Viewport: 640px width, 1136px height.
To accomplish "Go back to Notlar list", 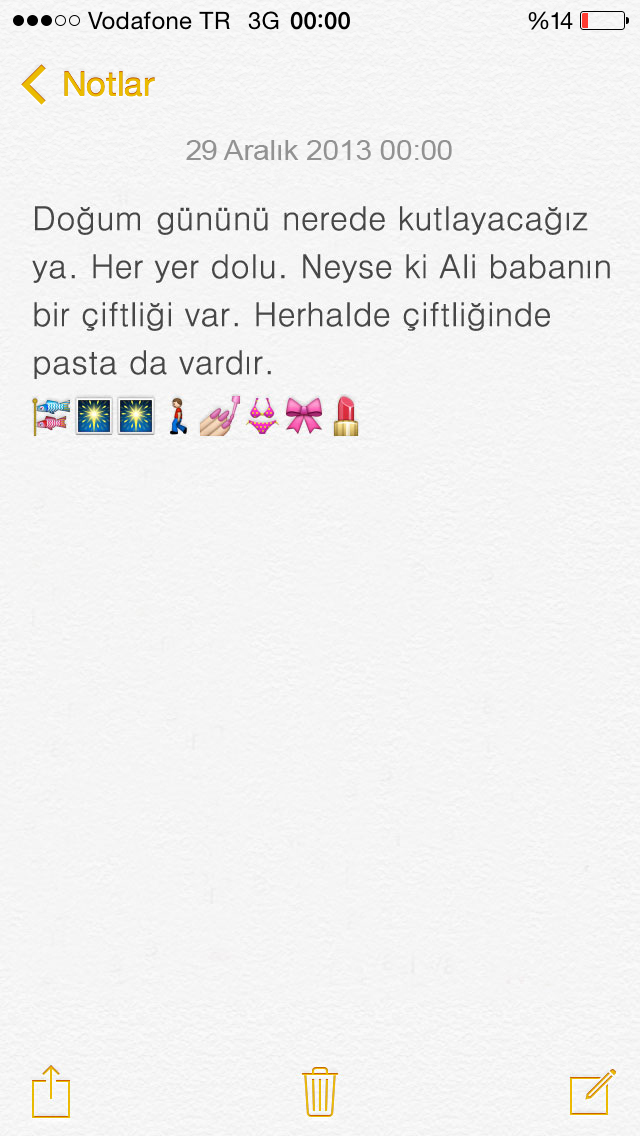I will (88, 84).
